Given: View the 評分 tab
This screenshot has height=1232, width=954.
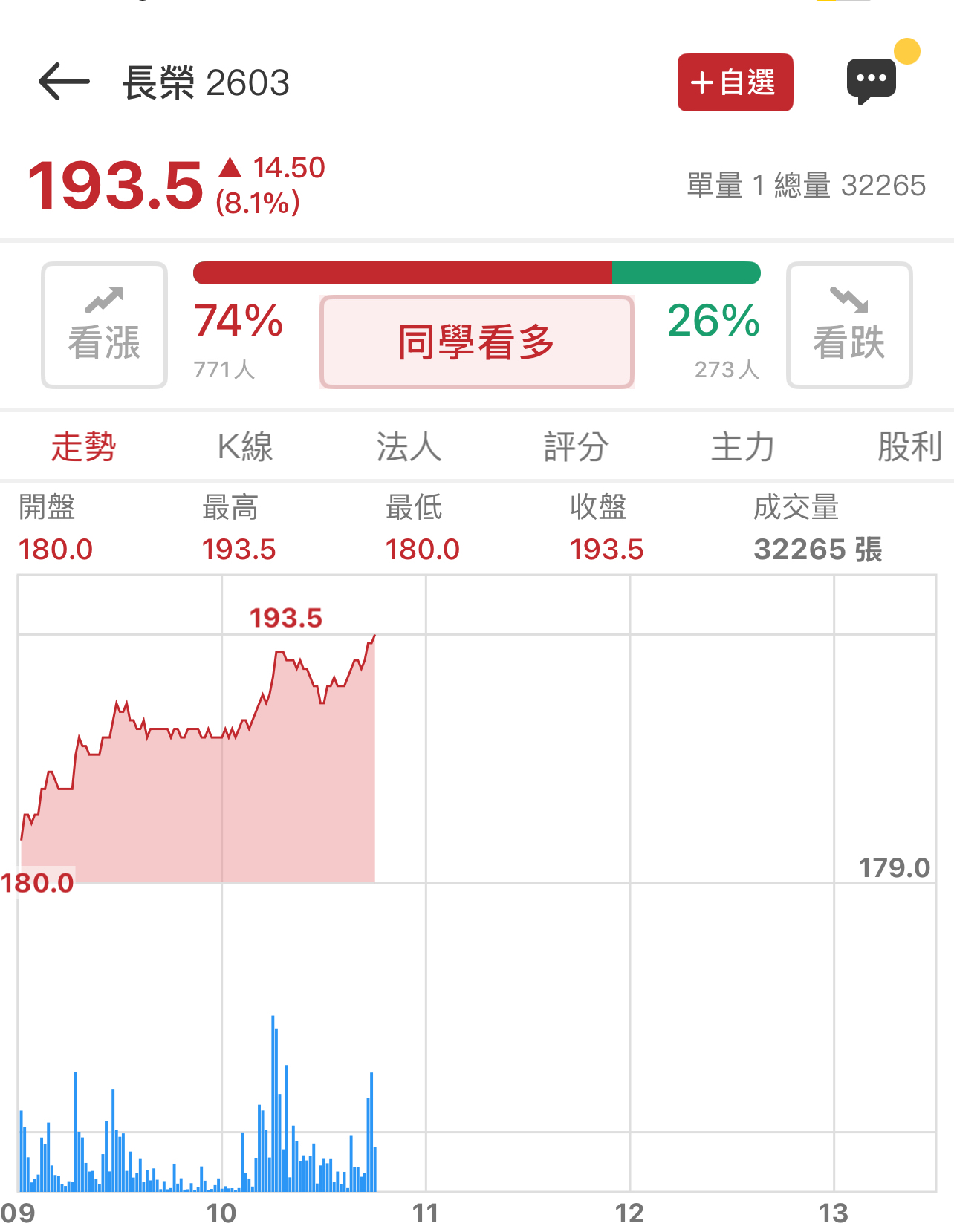Looking at the screenshot, I should coord(576,447).
